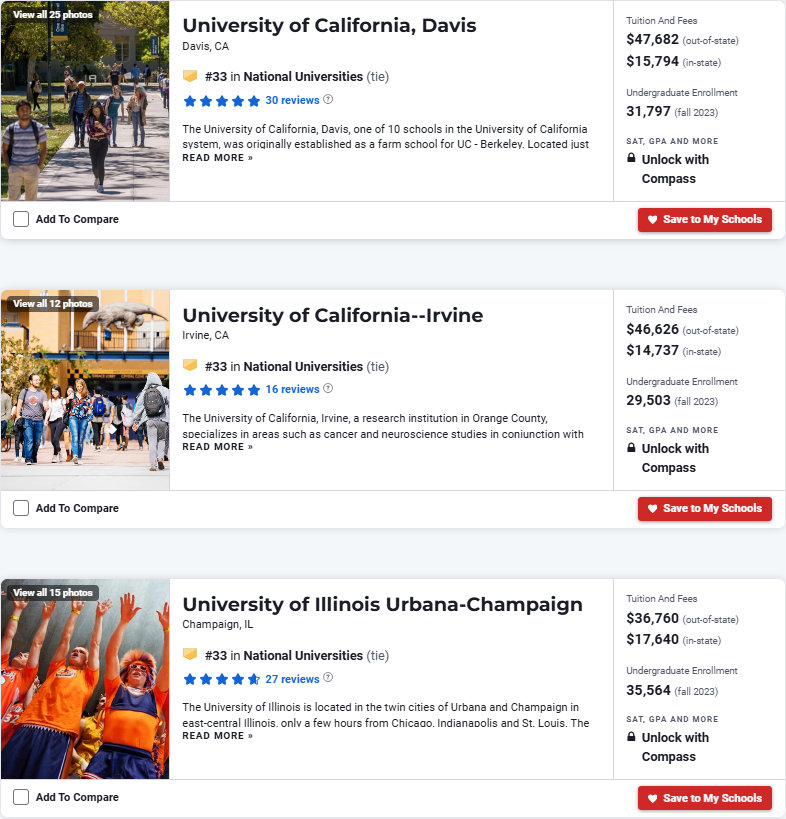Click the ranking badge icon for UC Irvine
This screenshot has width=786, height=819.
click(x=191, y=366)
